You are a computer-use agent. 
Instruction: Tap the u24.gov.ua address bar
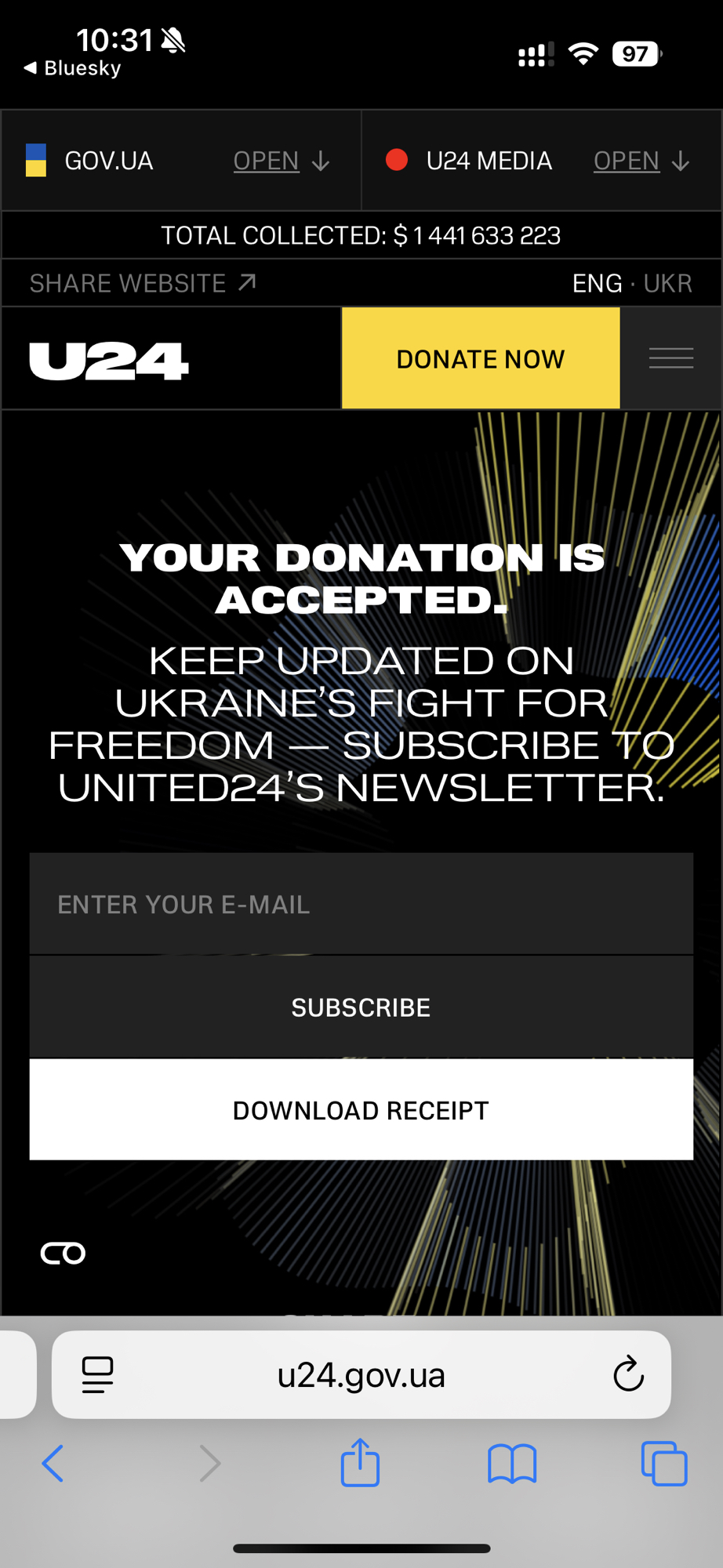tap(361, 1374)
